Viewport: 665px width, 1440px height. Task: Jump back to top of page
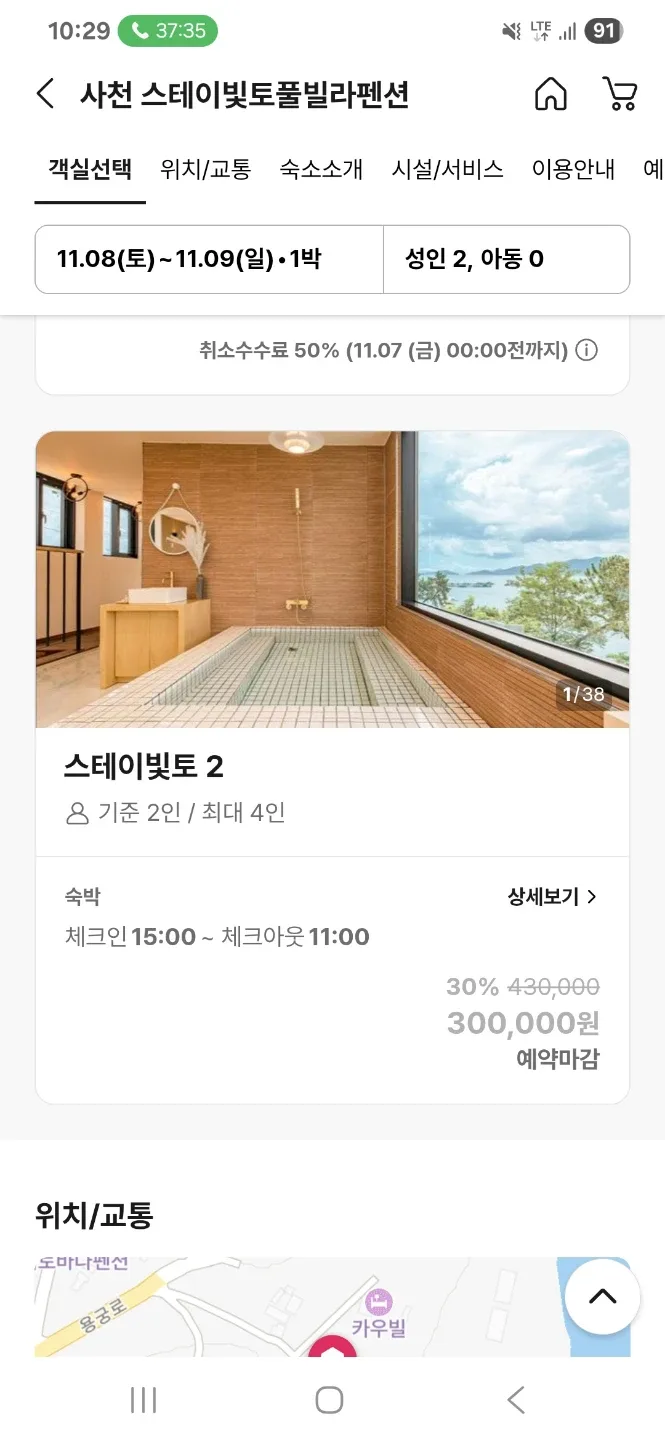602,1297
